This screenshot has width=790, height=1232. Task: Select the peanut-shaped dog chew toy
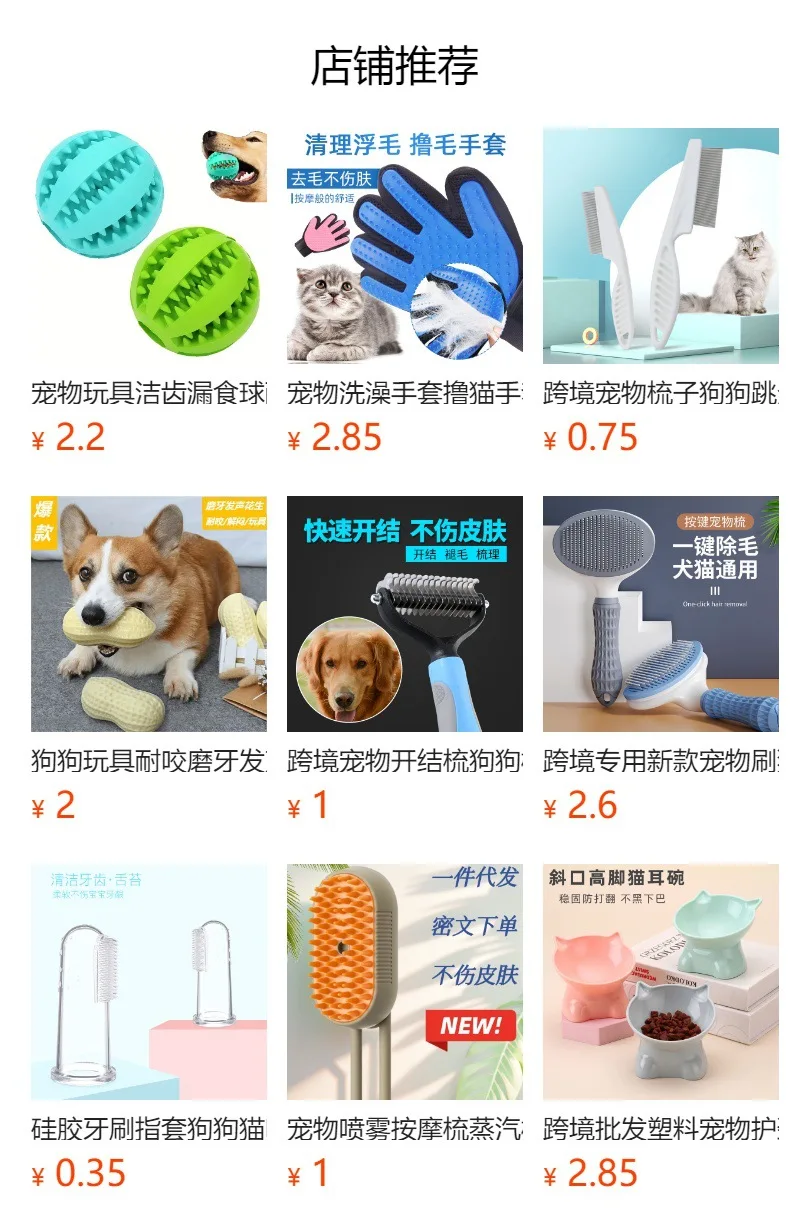(149, 614)
